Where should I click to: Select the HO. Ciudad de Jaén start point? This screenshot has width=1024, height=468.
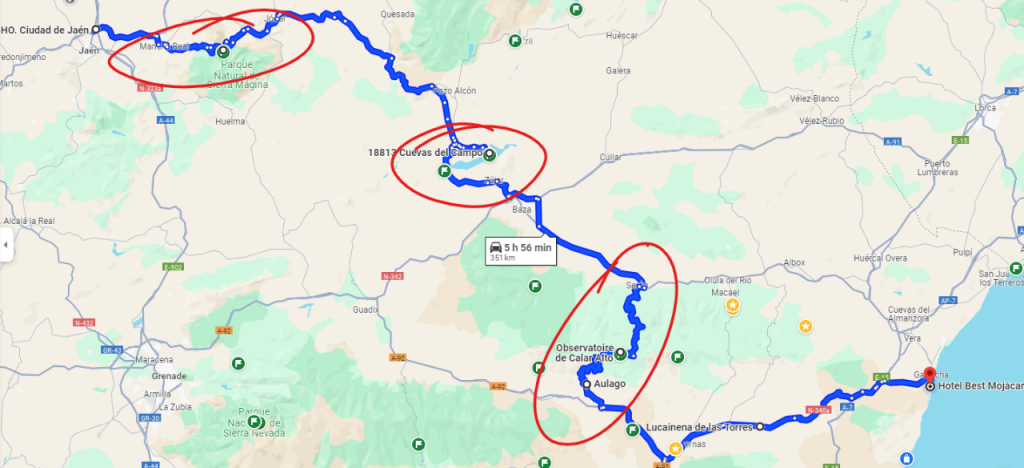[95, 29]
